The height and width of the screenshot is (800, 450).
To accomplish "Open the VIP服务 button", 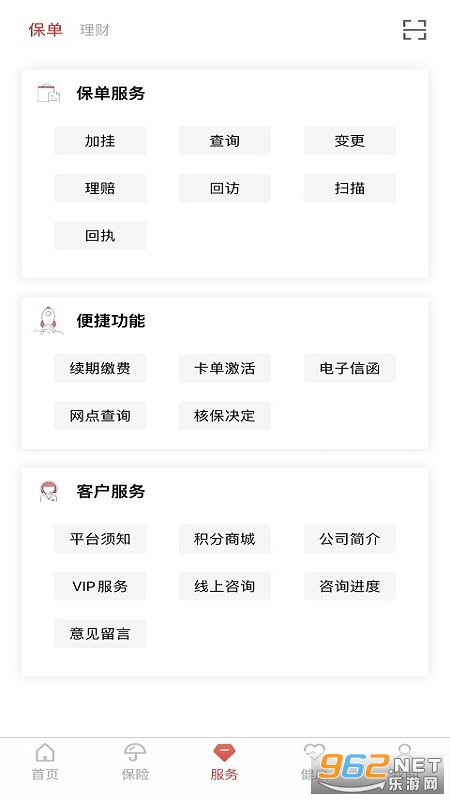I will [x=100, y=586].
